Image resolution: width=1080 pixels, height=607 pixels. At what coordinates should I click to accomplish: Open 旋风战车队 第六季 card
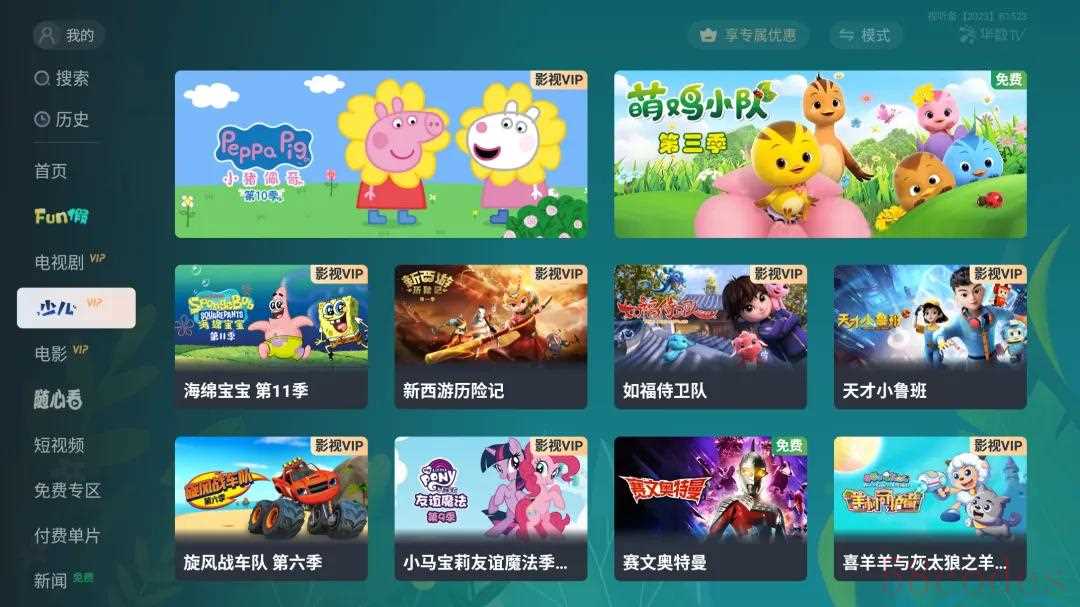271,508
